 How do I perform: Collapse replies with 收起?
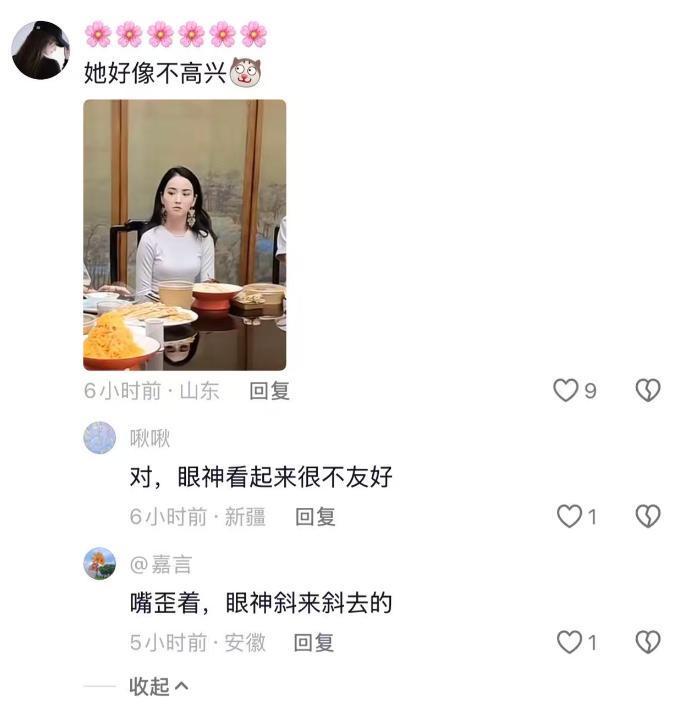tap(159, 686)
